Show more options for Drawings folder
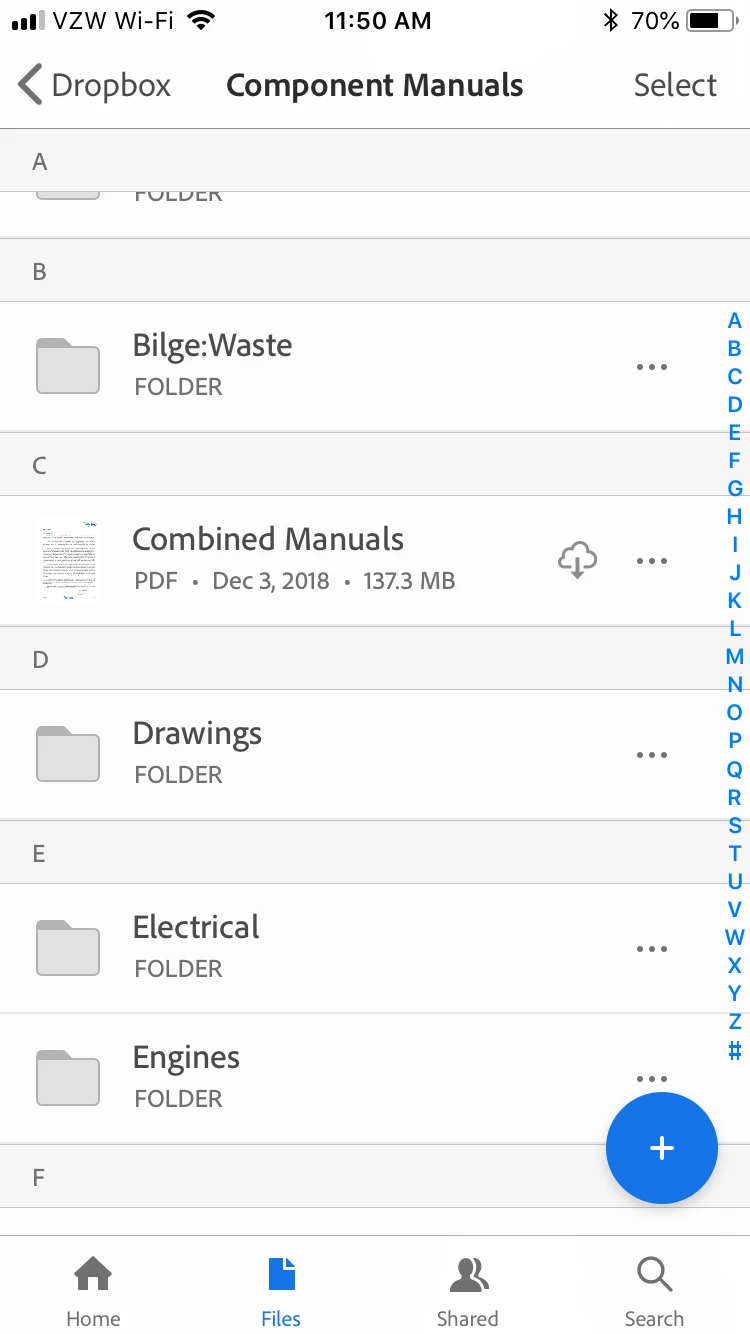Screen dimensions: 750x1334 (651, 755)
